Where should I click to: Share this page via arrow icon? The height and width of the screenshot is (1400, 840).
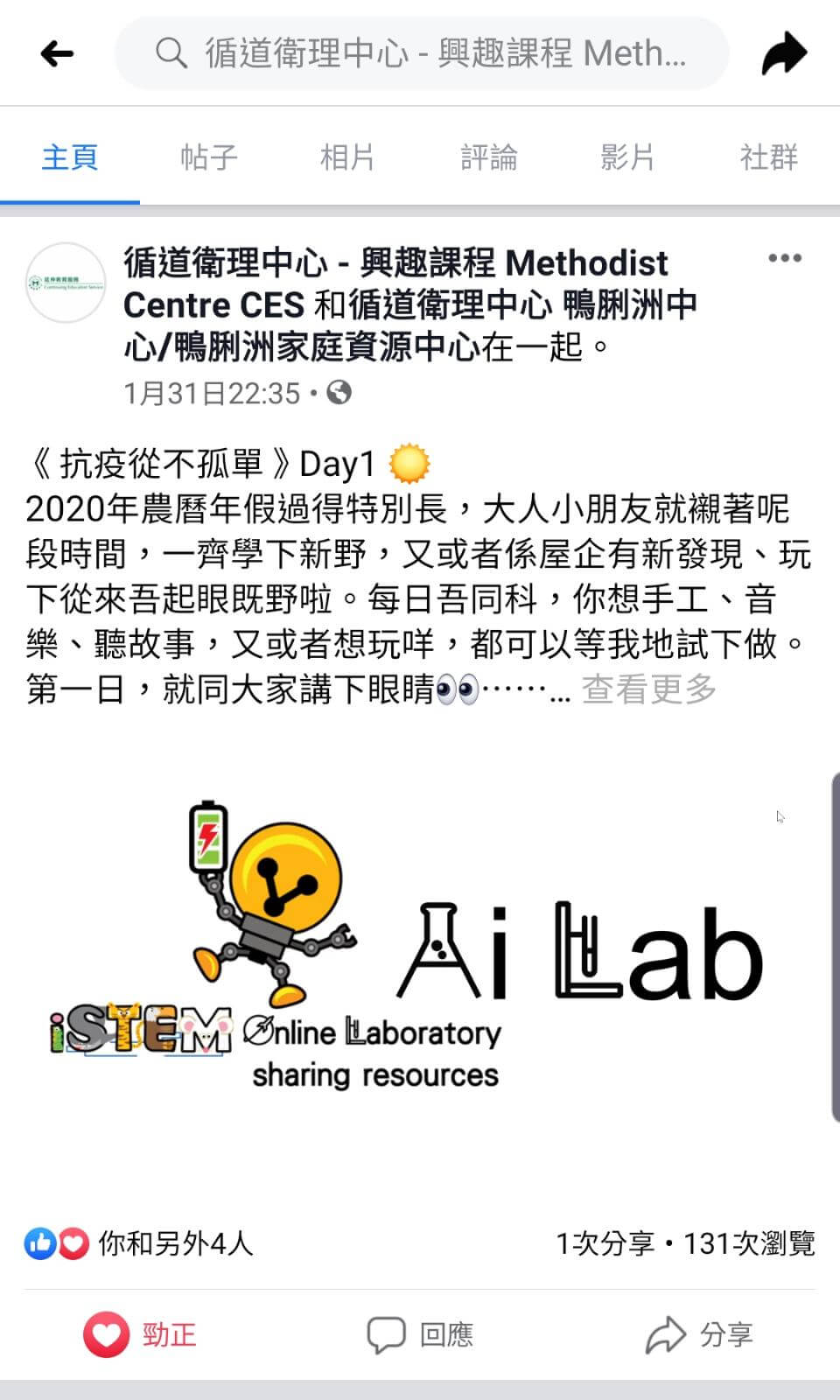click(x=783, y=54)
